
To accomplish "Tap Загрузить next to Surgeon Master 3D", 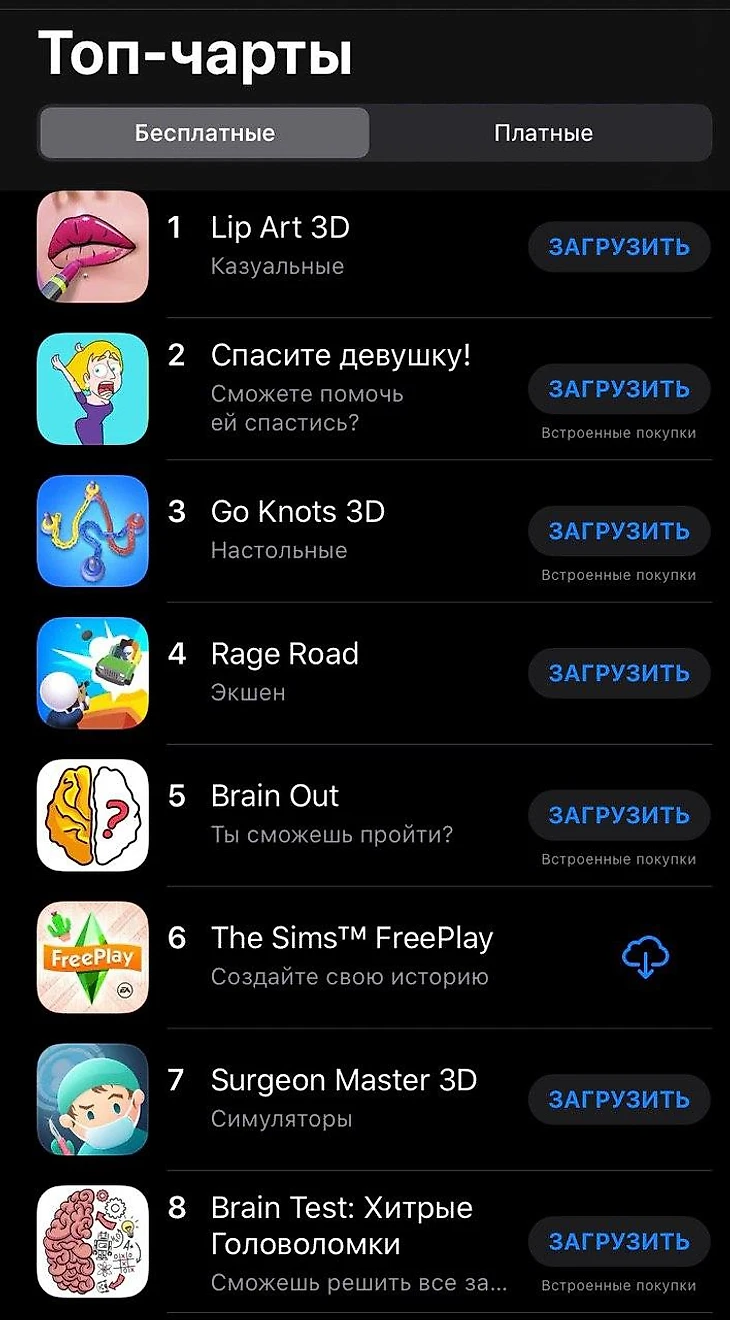I will [619, 1099].
